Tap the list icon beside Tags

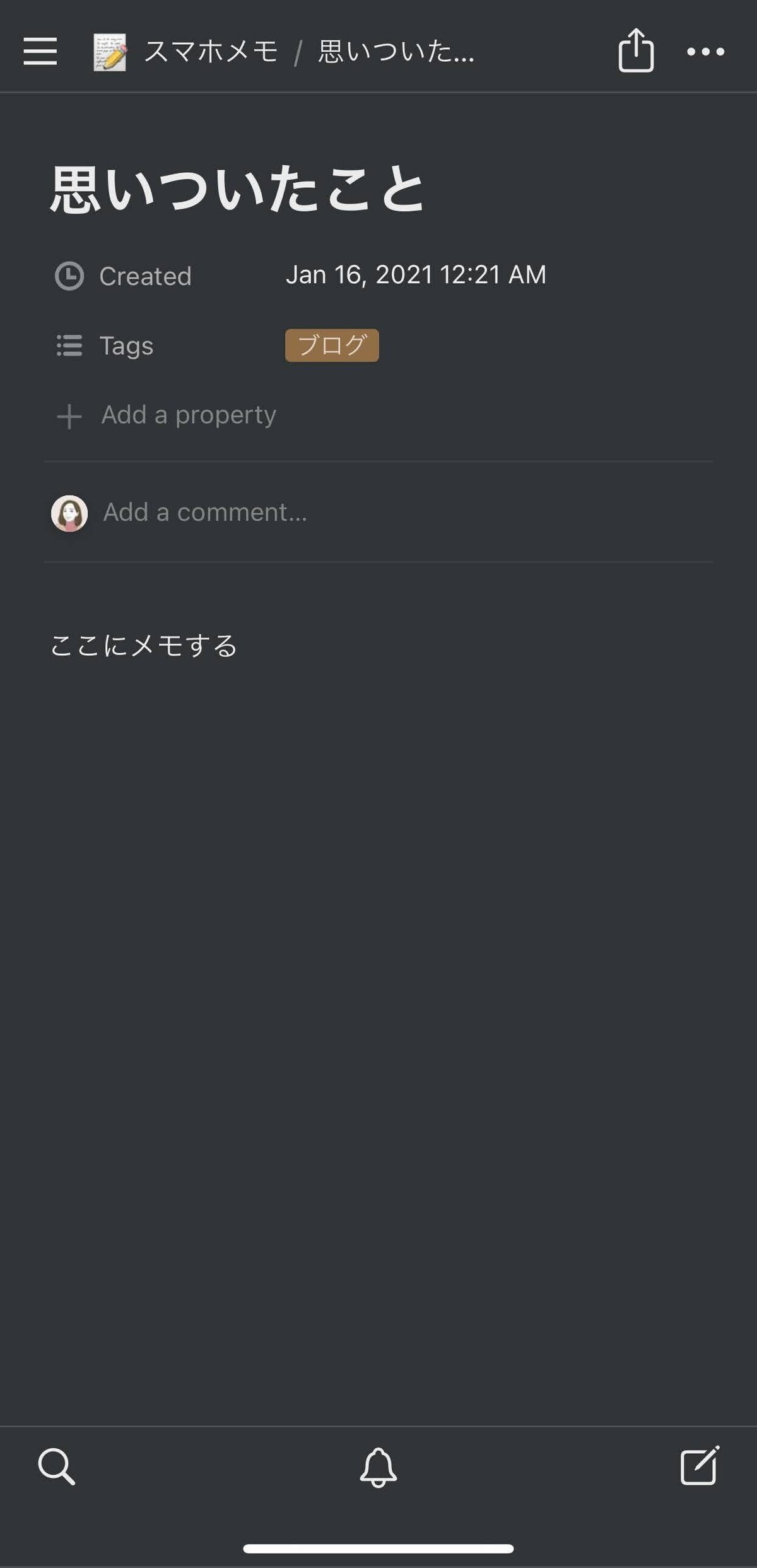coord(67,346)
